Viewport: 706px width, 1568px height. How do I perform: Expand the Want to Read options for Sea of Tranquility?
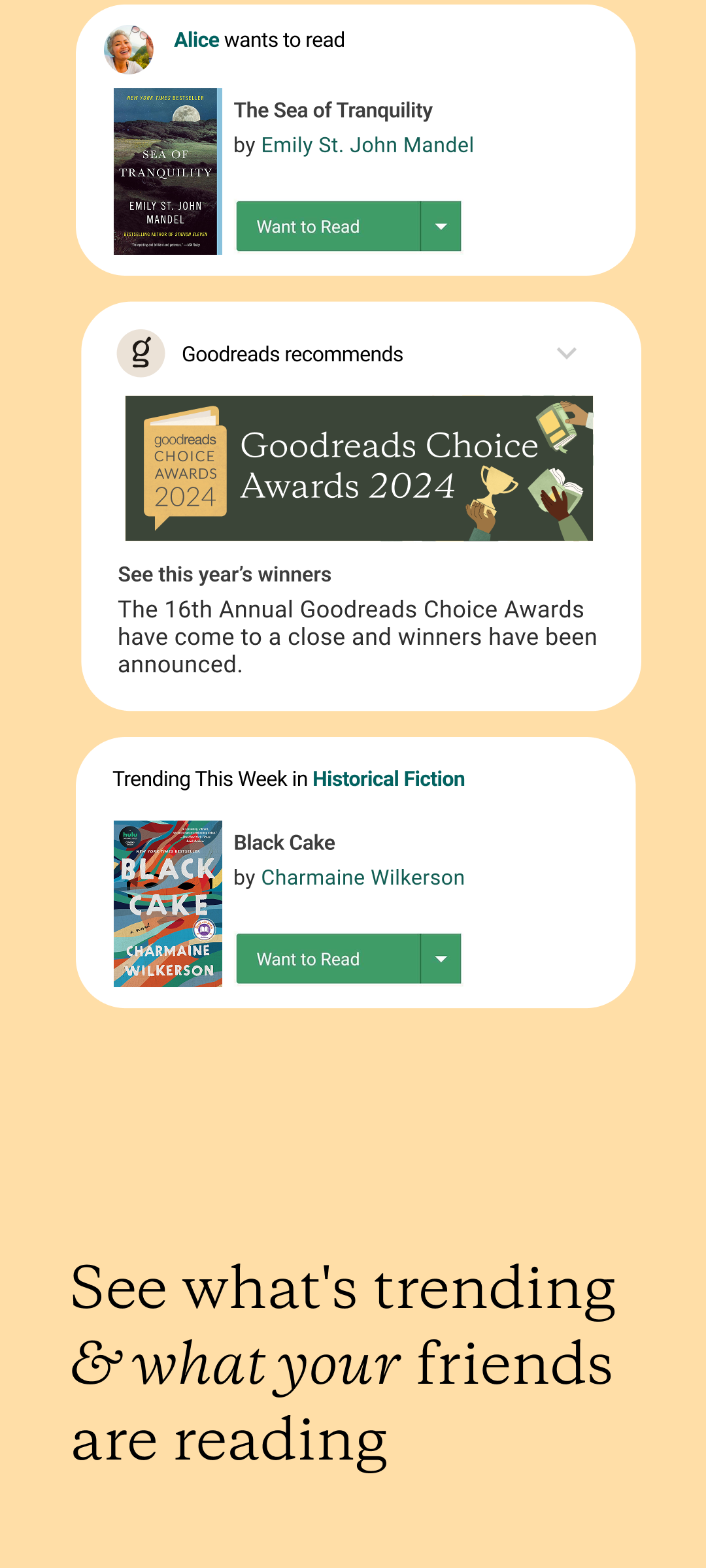coord(441,226)
